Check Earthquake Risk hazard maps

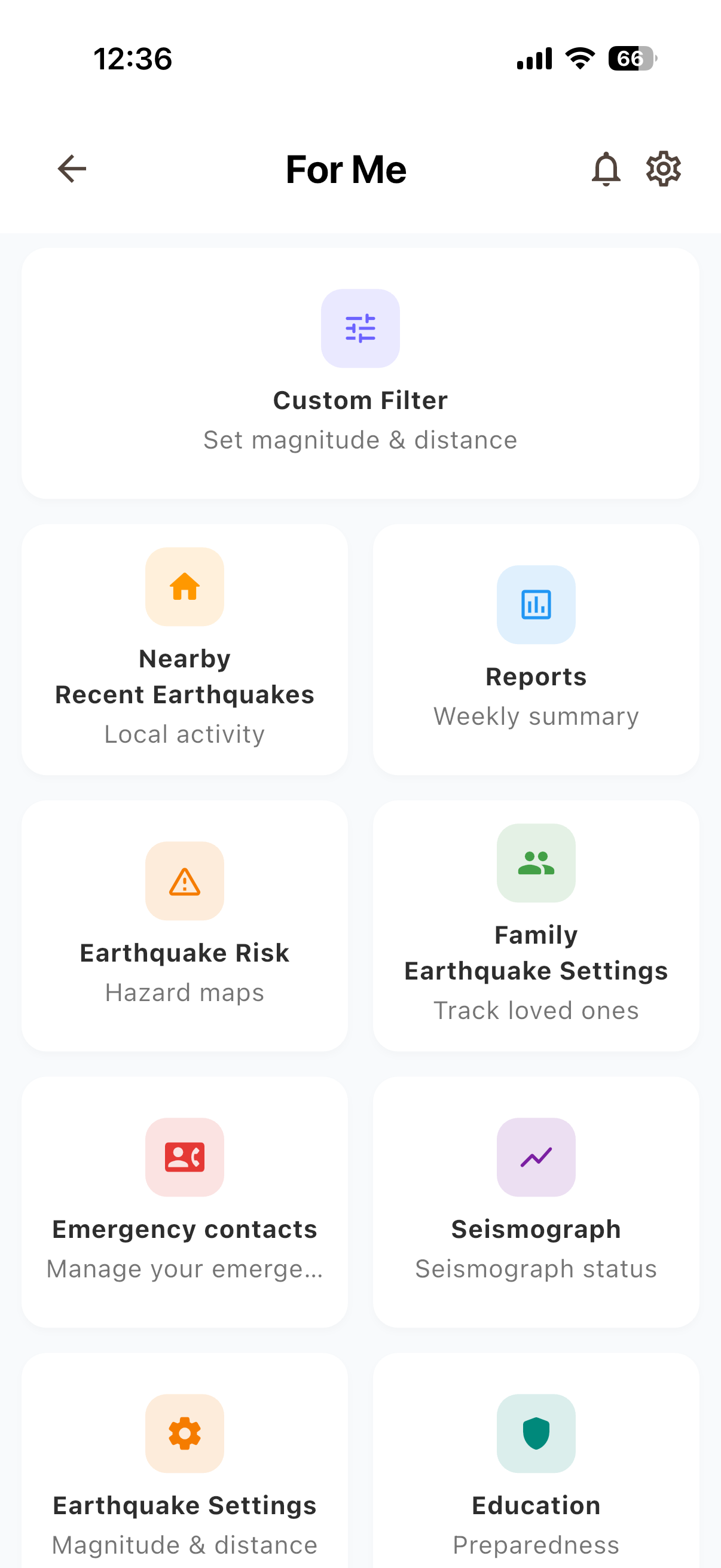point(184,925)
